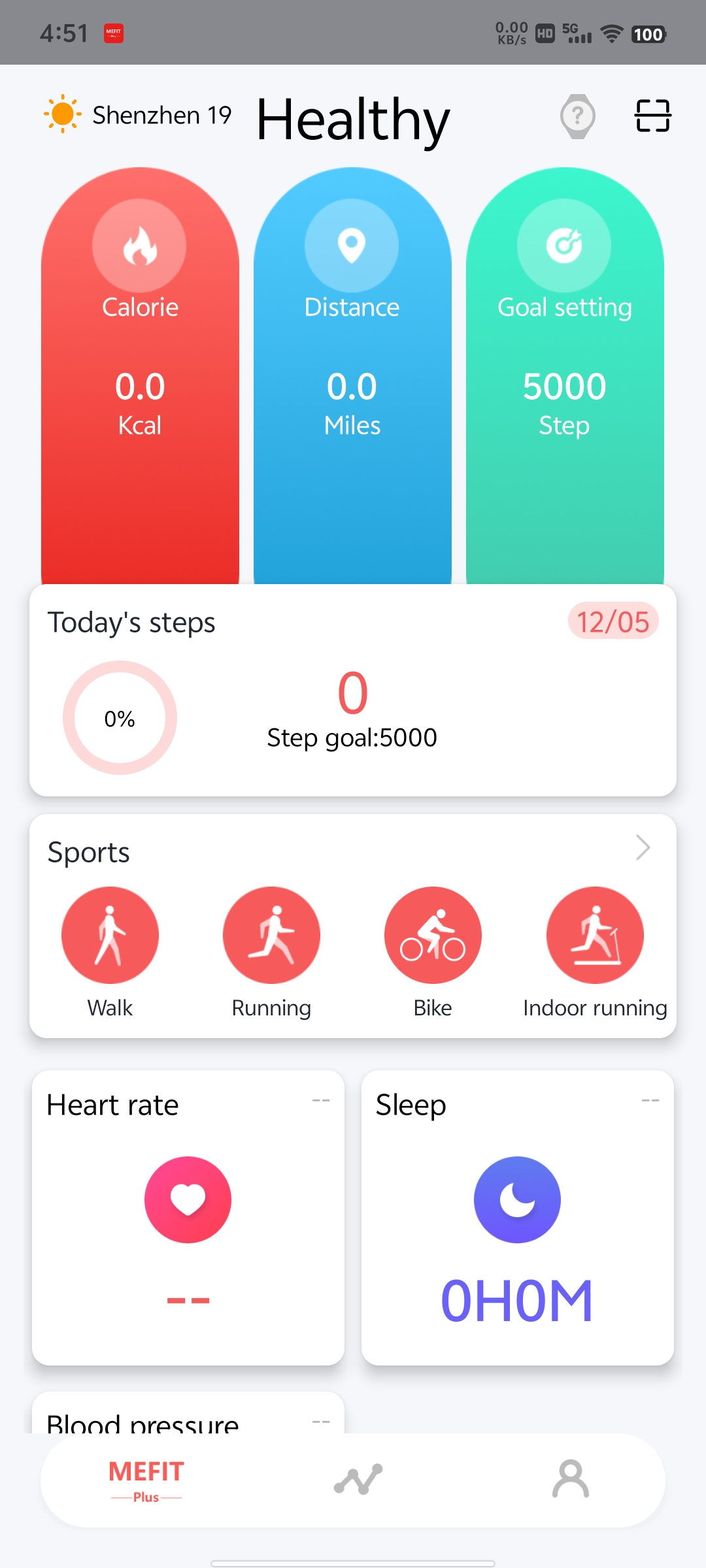Select the Walk sport icon
The image size is (706, 1568).
tap(110, 935)
